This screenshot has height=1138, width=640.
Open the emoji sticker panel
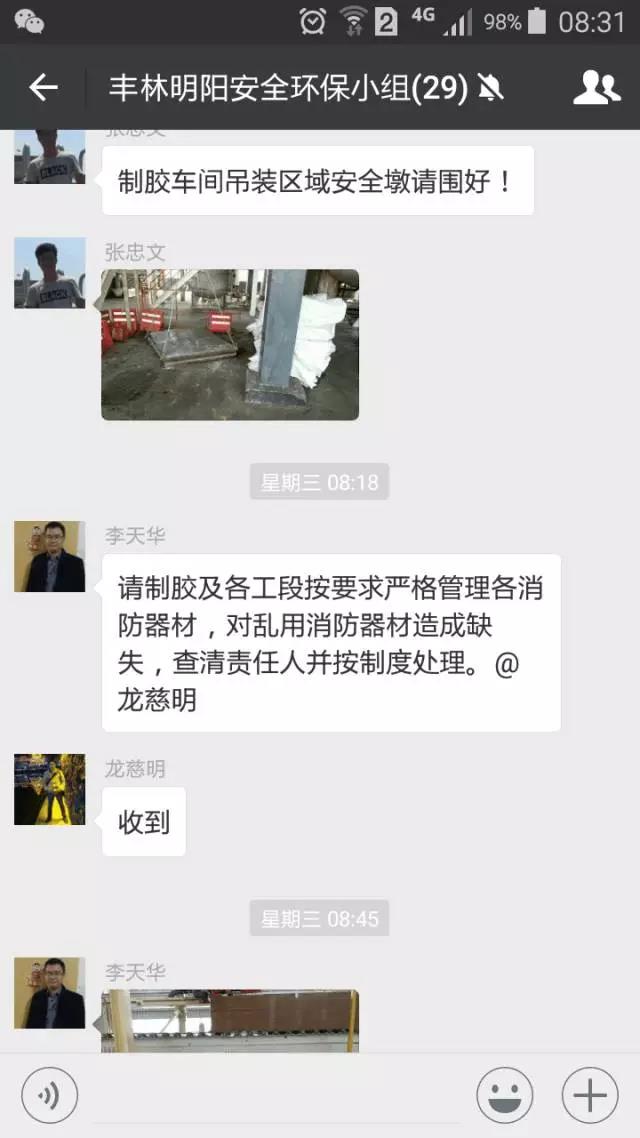pos(504,1096)
